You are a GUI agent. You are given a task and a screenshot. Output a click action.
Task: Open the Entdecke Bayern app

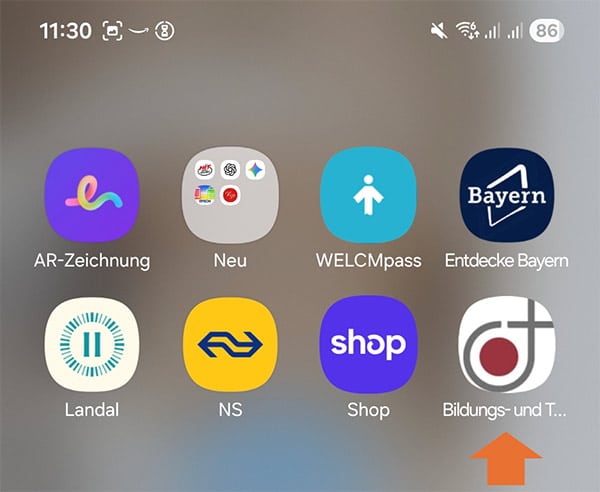click(505, 195)
